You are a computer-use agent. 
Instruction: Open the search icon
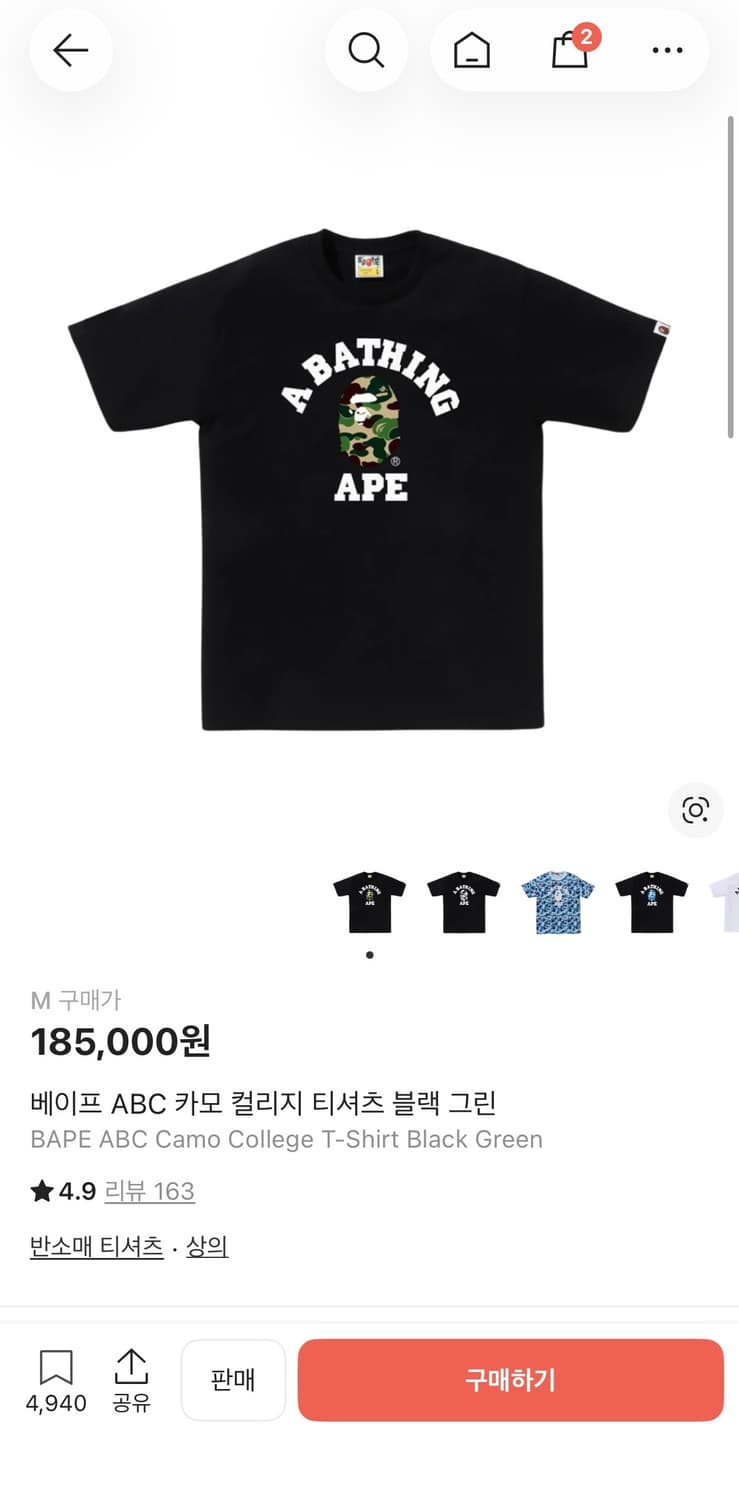pos(366,50)
